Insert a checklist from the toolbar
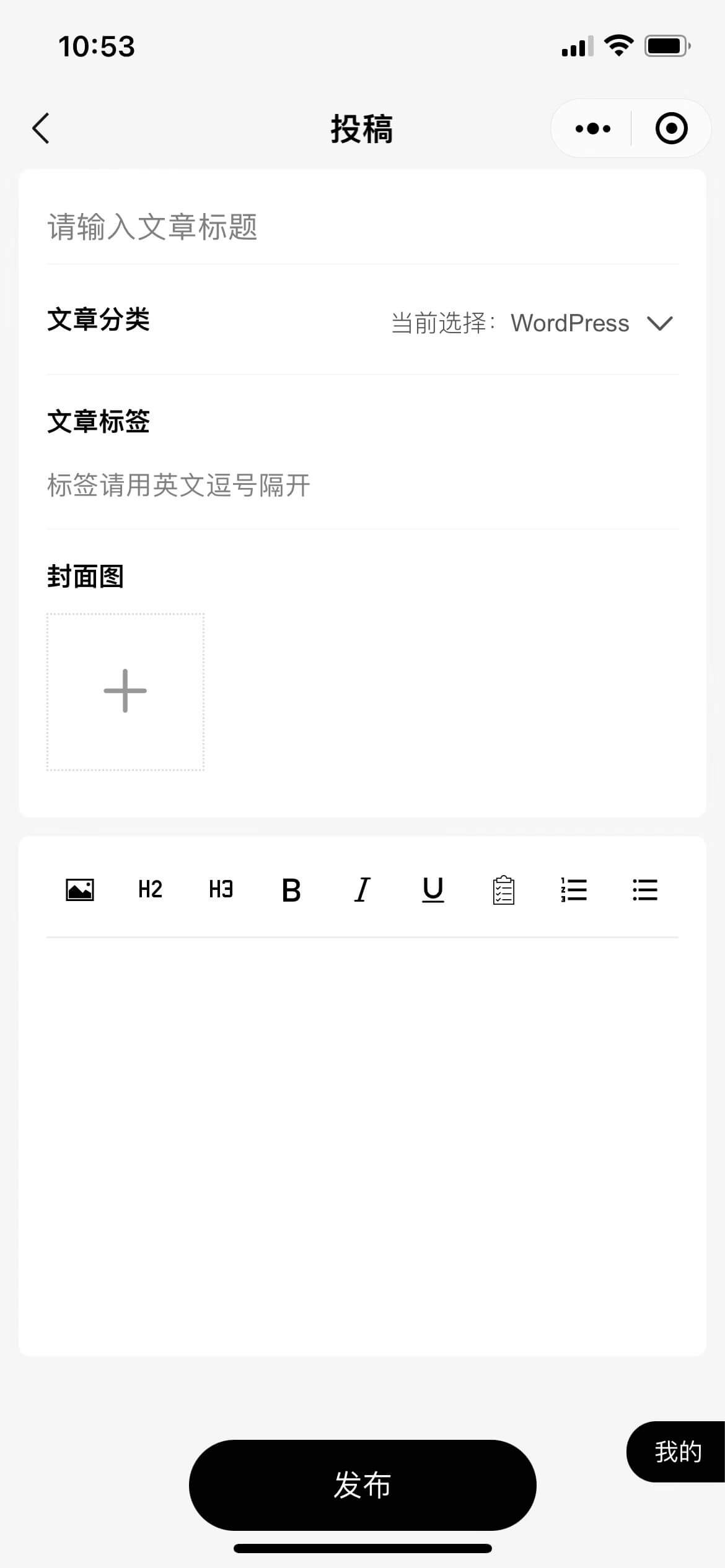 503,890
